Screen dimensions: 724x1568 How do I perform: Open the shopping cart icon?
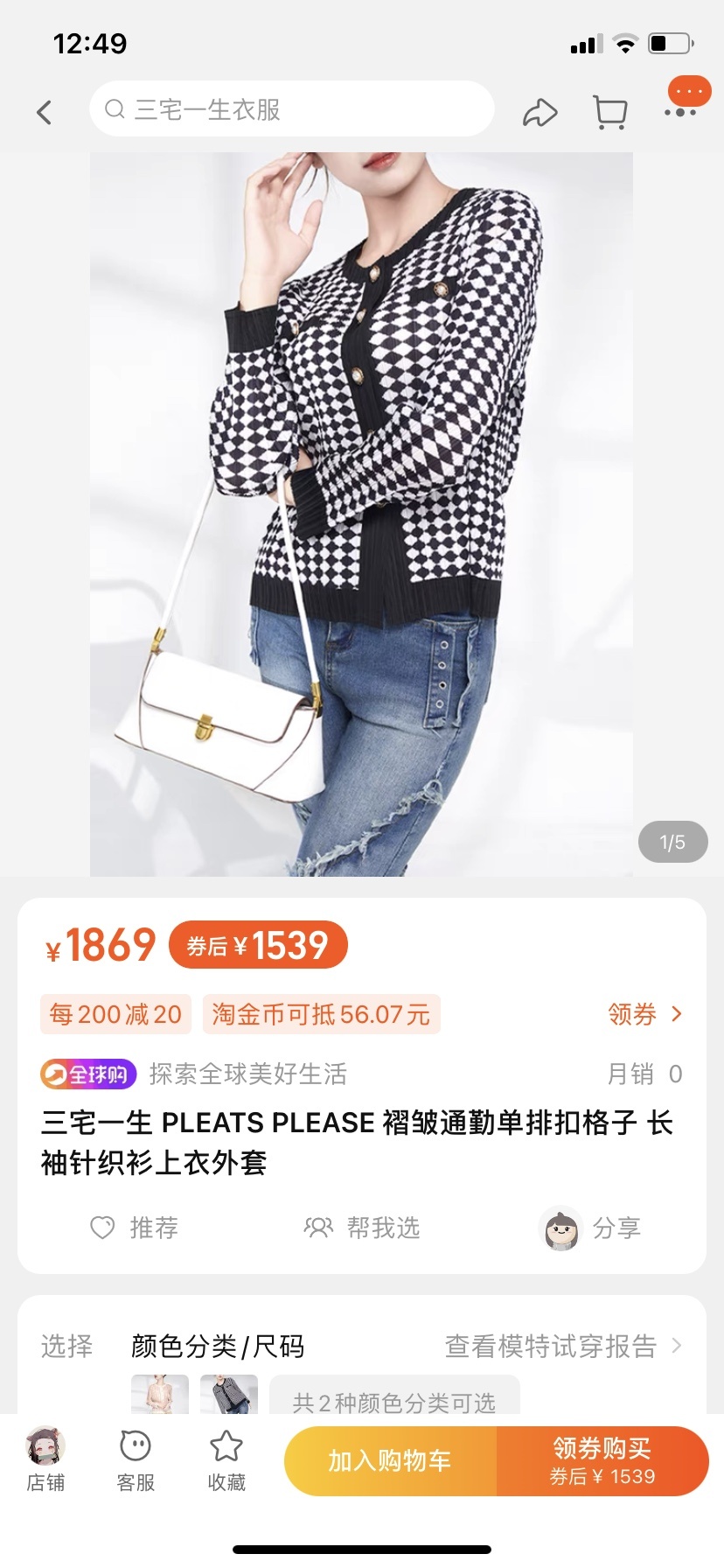point(609,112)
